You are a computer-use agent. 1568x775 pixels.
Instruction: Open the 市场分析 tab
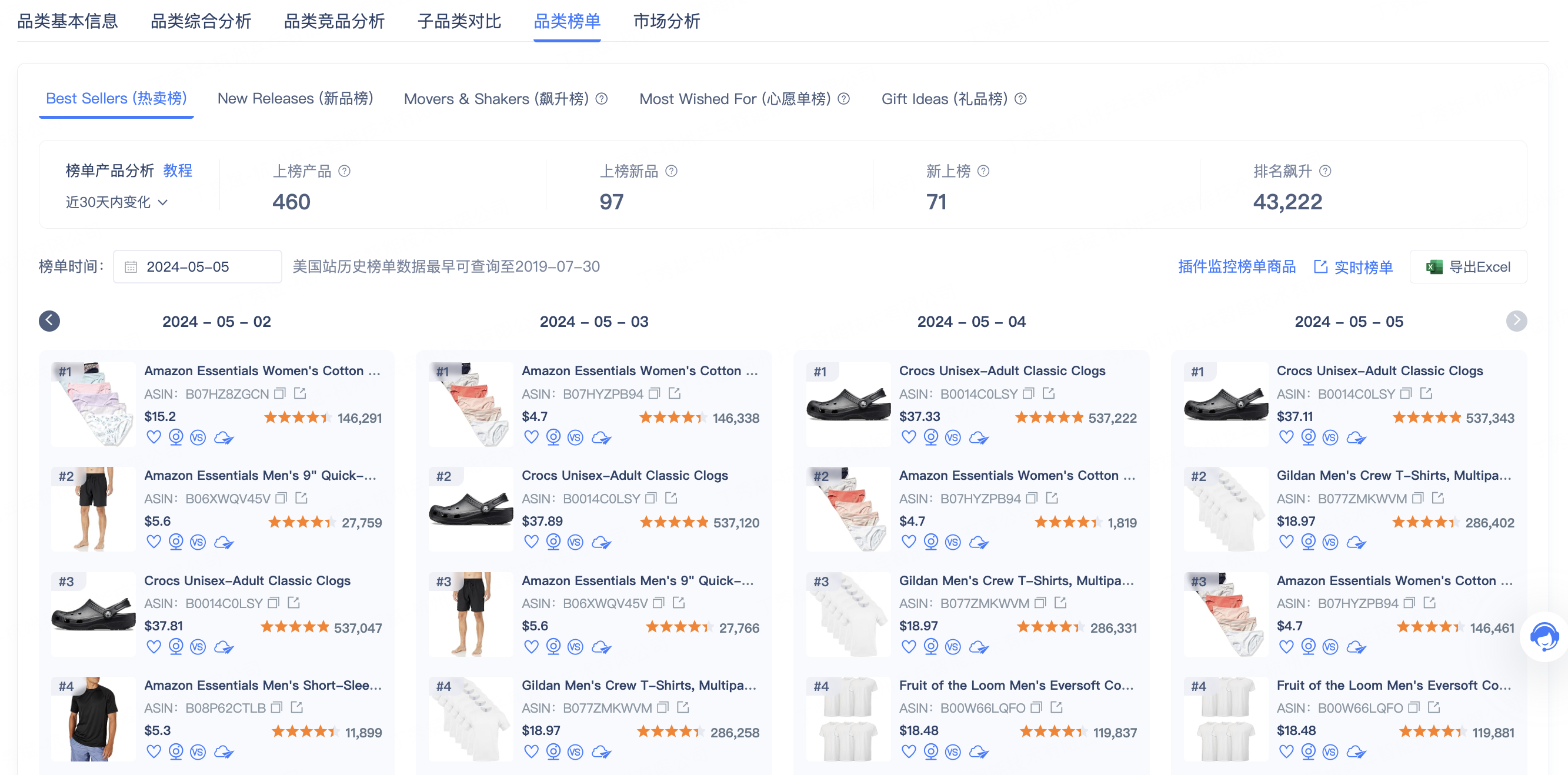tap(666, 21)
